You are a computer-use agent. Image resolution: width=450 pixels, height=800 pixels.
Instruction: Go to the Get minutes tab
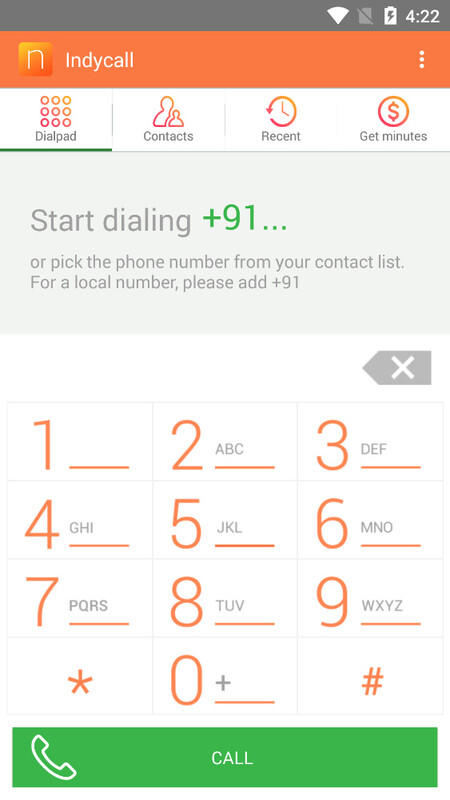(x=393, y=120)
